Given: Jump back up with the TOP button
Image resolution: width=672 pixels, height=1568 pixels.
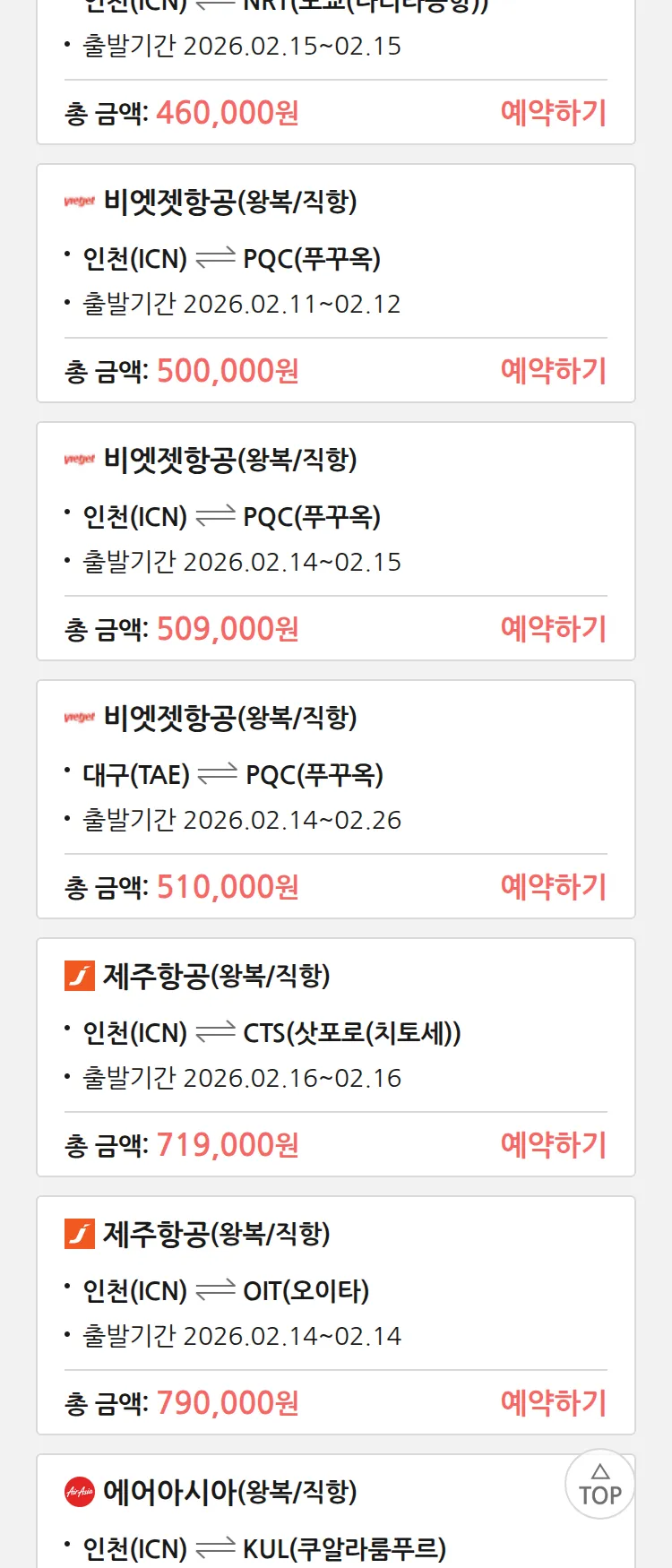Looking at the screenshot, I should pyautogui.click(x=599, y=1485).
